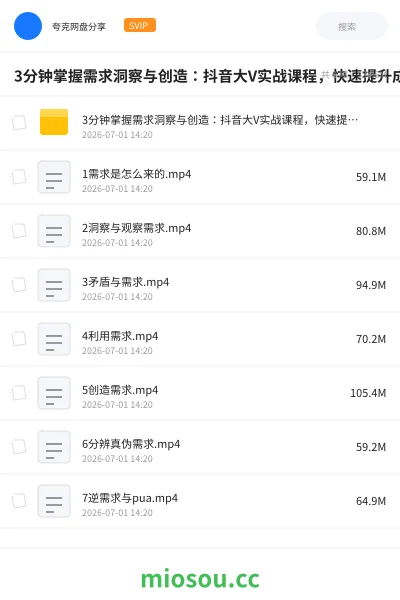Check the box next to 3矛盾与需求.mp4

coord(19,285)
